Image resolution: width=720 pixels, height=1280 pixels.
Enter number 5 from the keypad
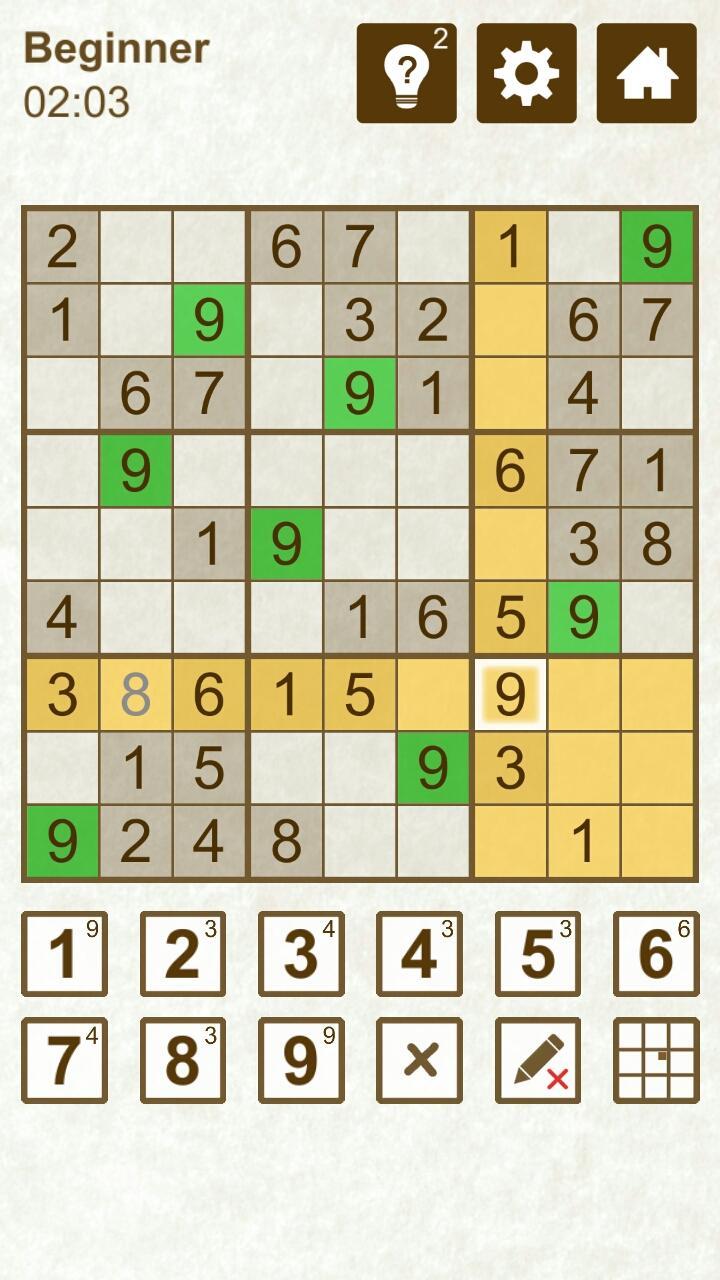(x=538, y=954)
